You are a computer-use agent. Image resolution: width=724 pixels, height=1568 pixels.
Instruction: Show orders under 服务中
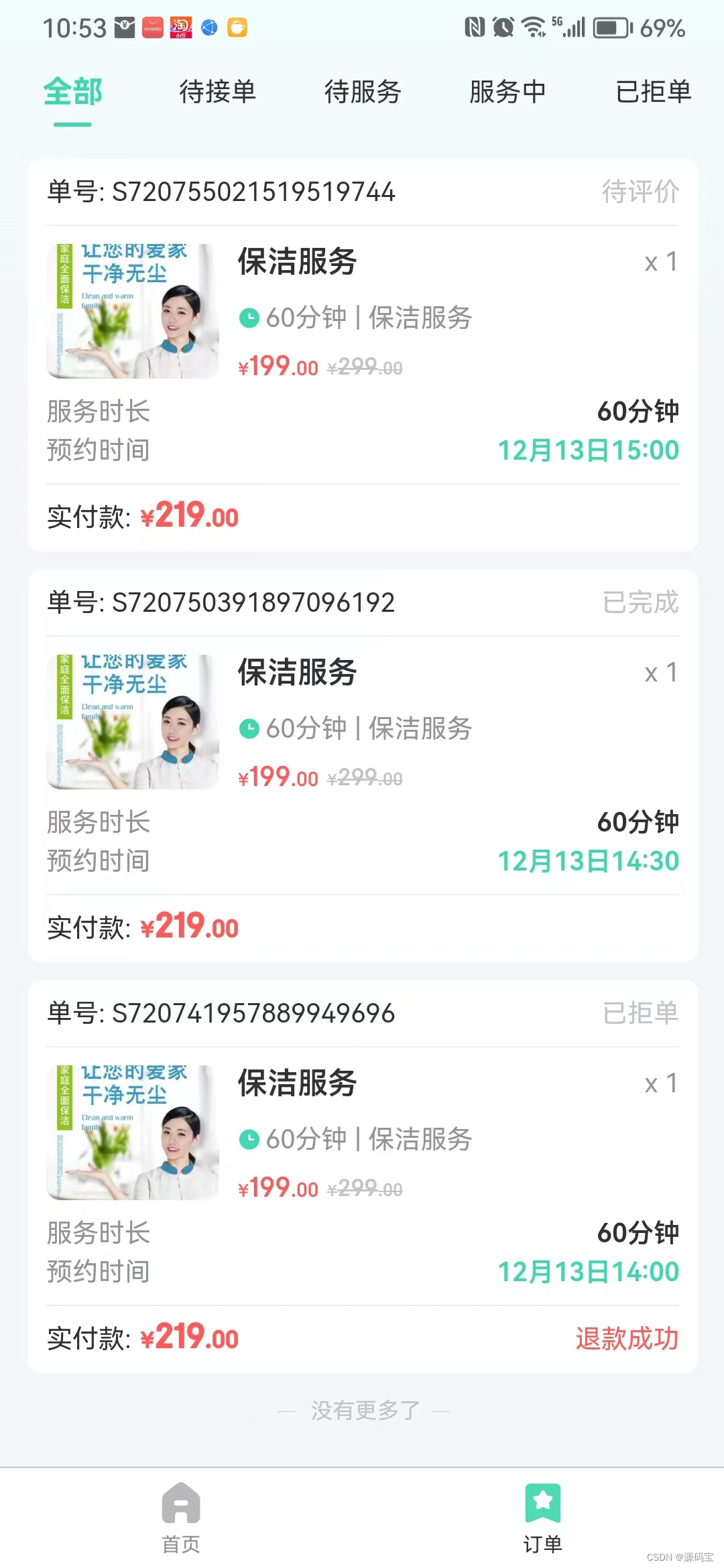tap(507, 92)
